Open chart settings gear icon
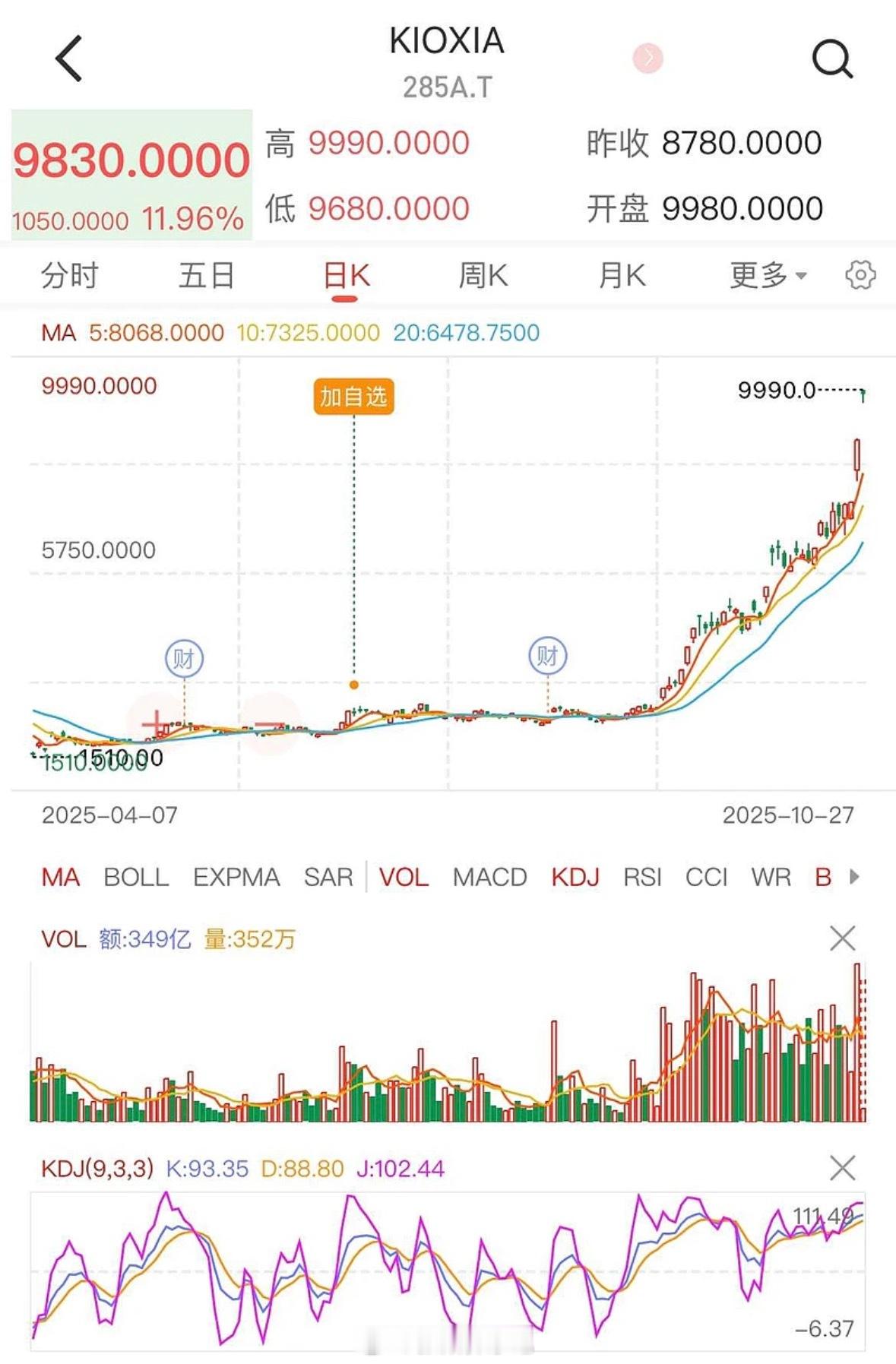 point(860,275)
